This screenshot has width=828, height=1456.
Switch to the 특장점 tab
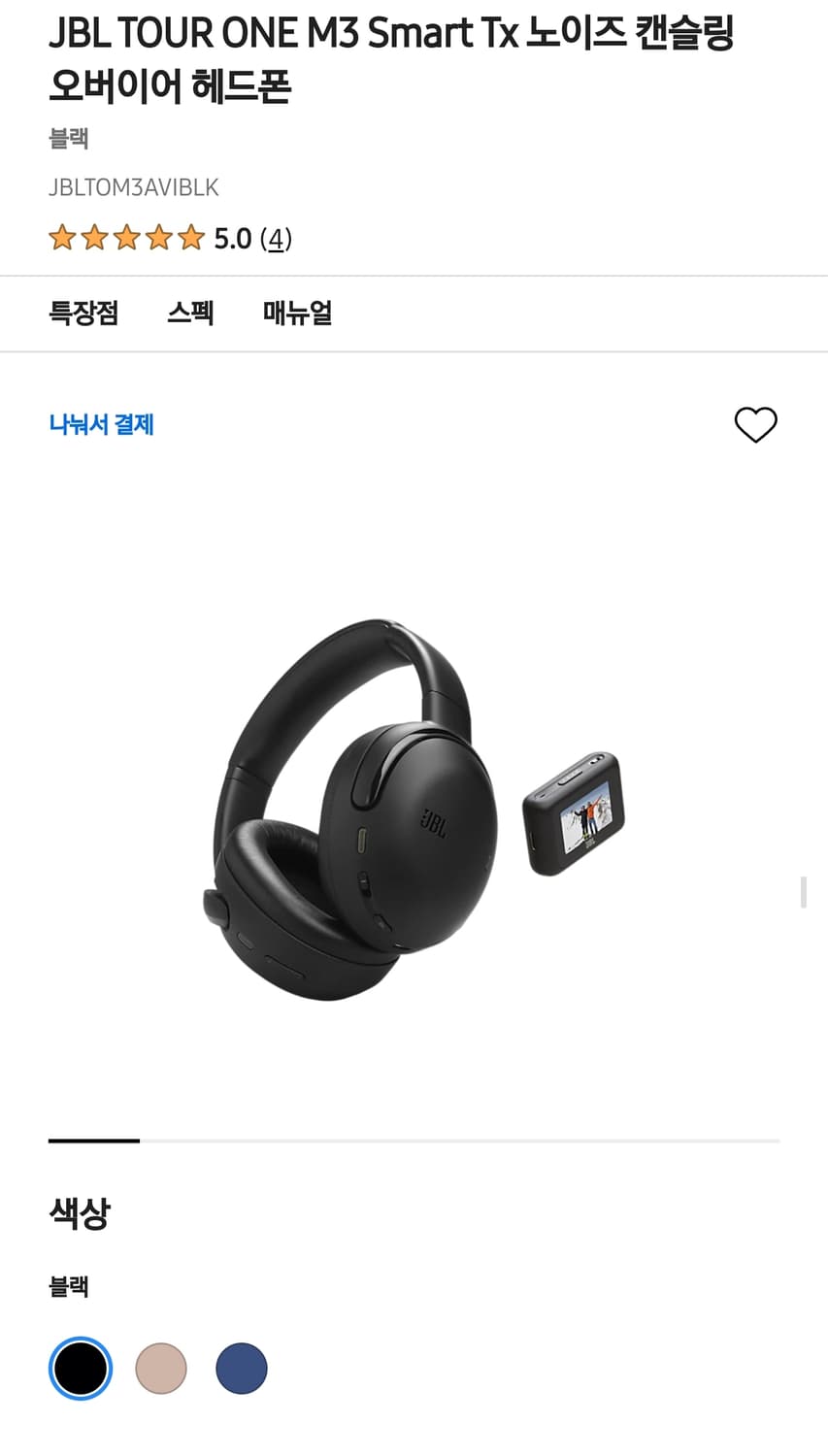click(83, 313)
